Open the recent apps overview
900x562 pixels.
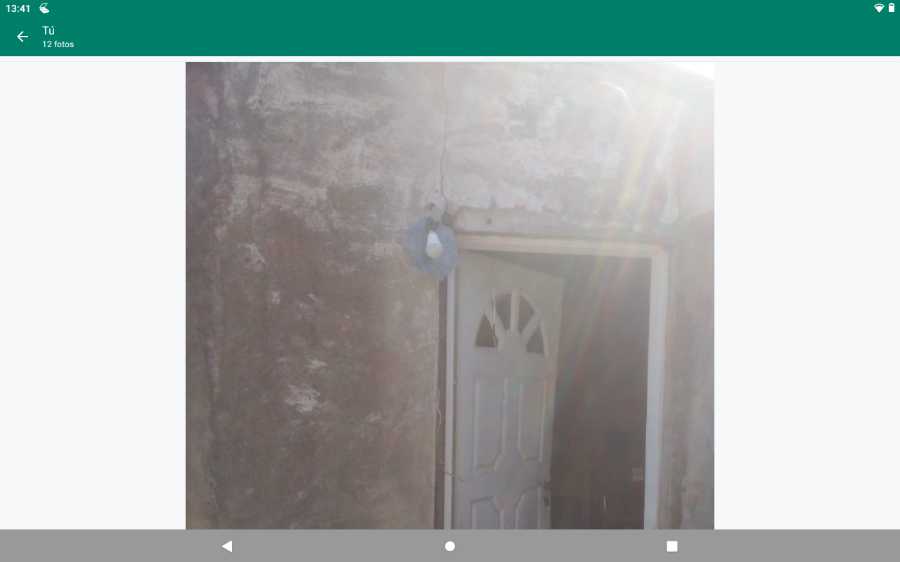click(672, 546)
